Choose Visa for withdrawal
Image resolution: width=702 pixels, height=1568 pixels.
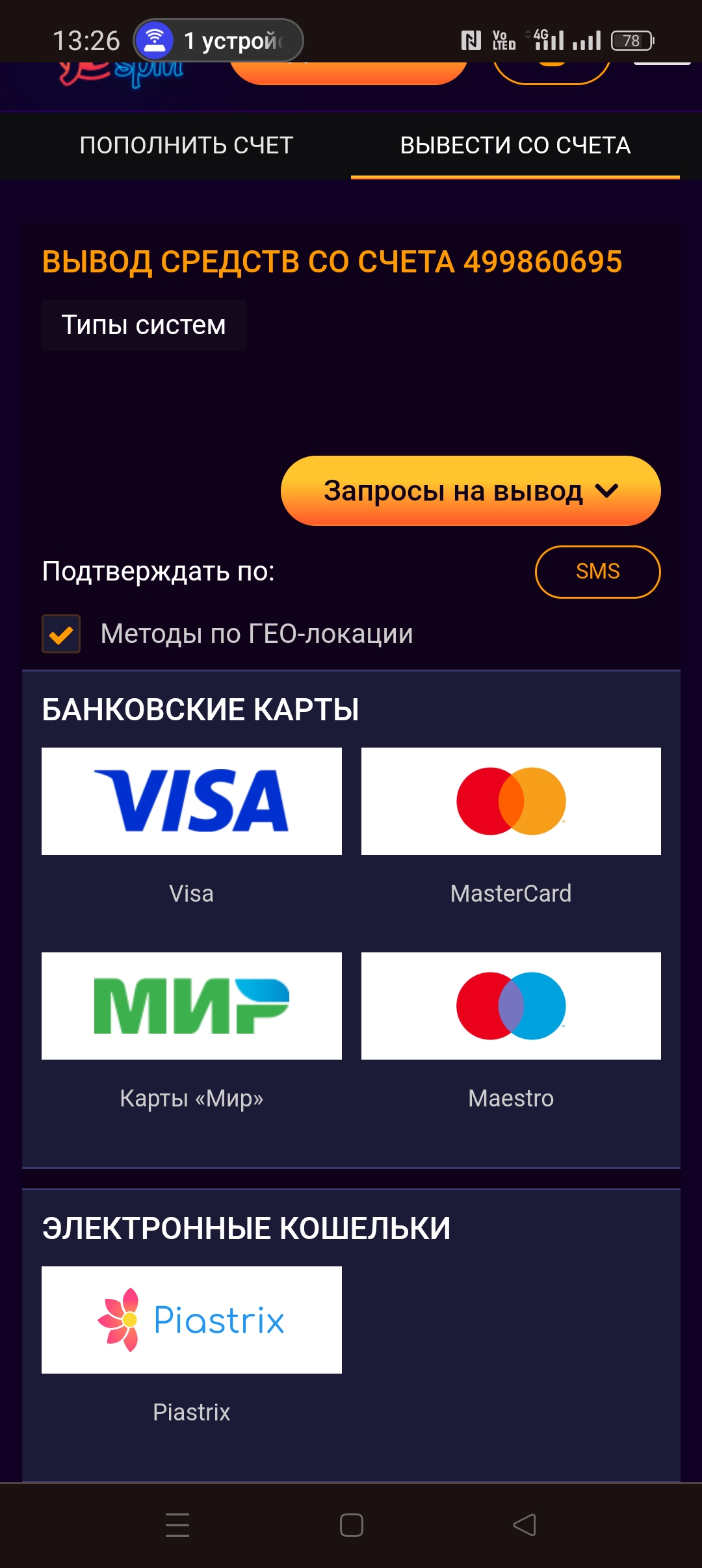[192, 801]
